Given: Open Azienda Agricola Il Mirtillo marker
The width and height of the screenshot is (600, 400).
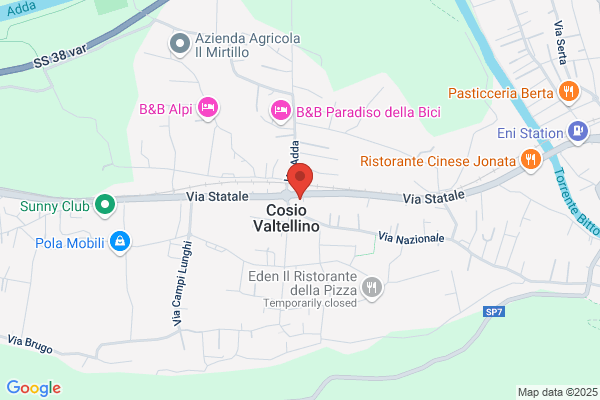Looking at the screenshot, I should (180, 44).
